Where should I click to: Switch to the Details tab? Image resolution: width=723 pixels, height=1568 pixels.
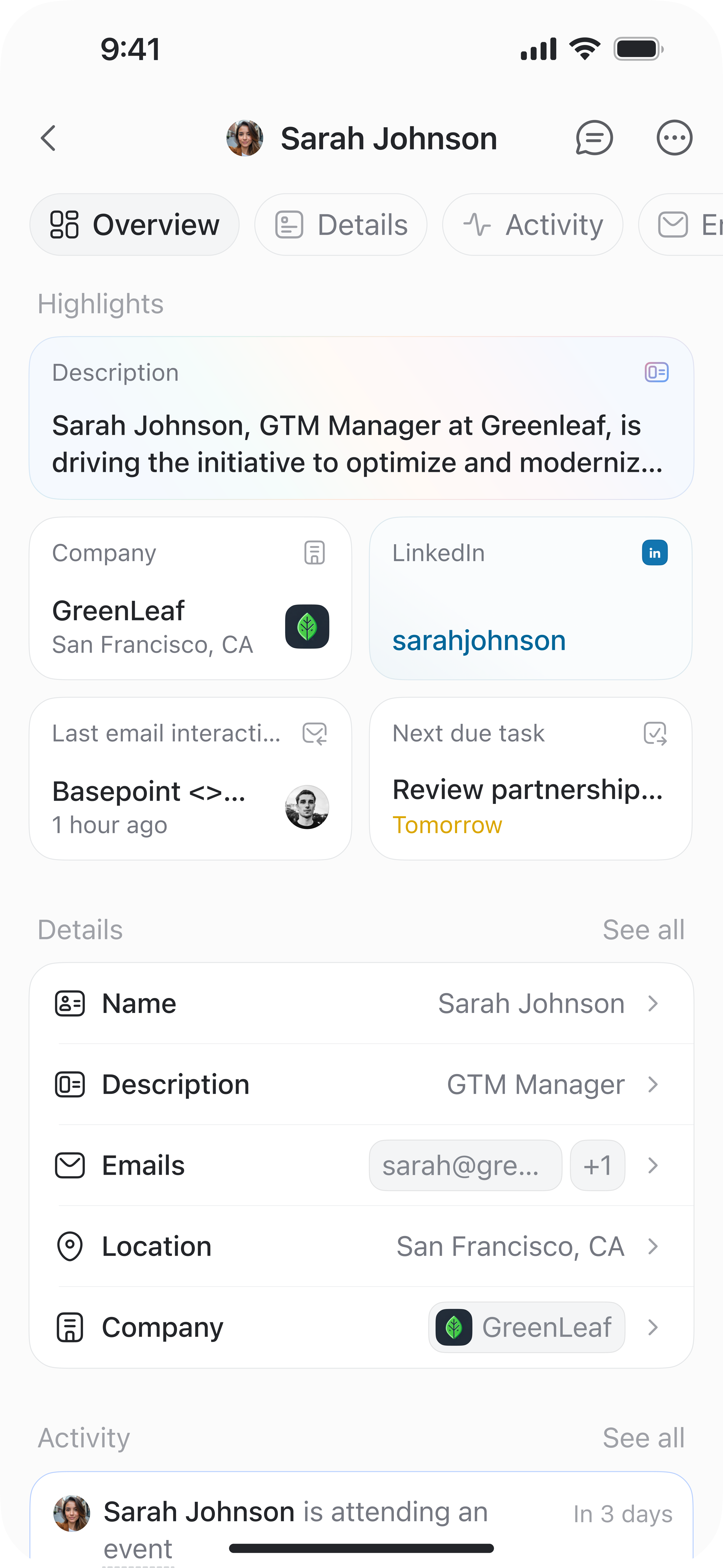coord(341,225)
